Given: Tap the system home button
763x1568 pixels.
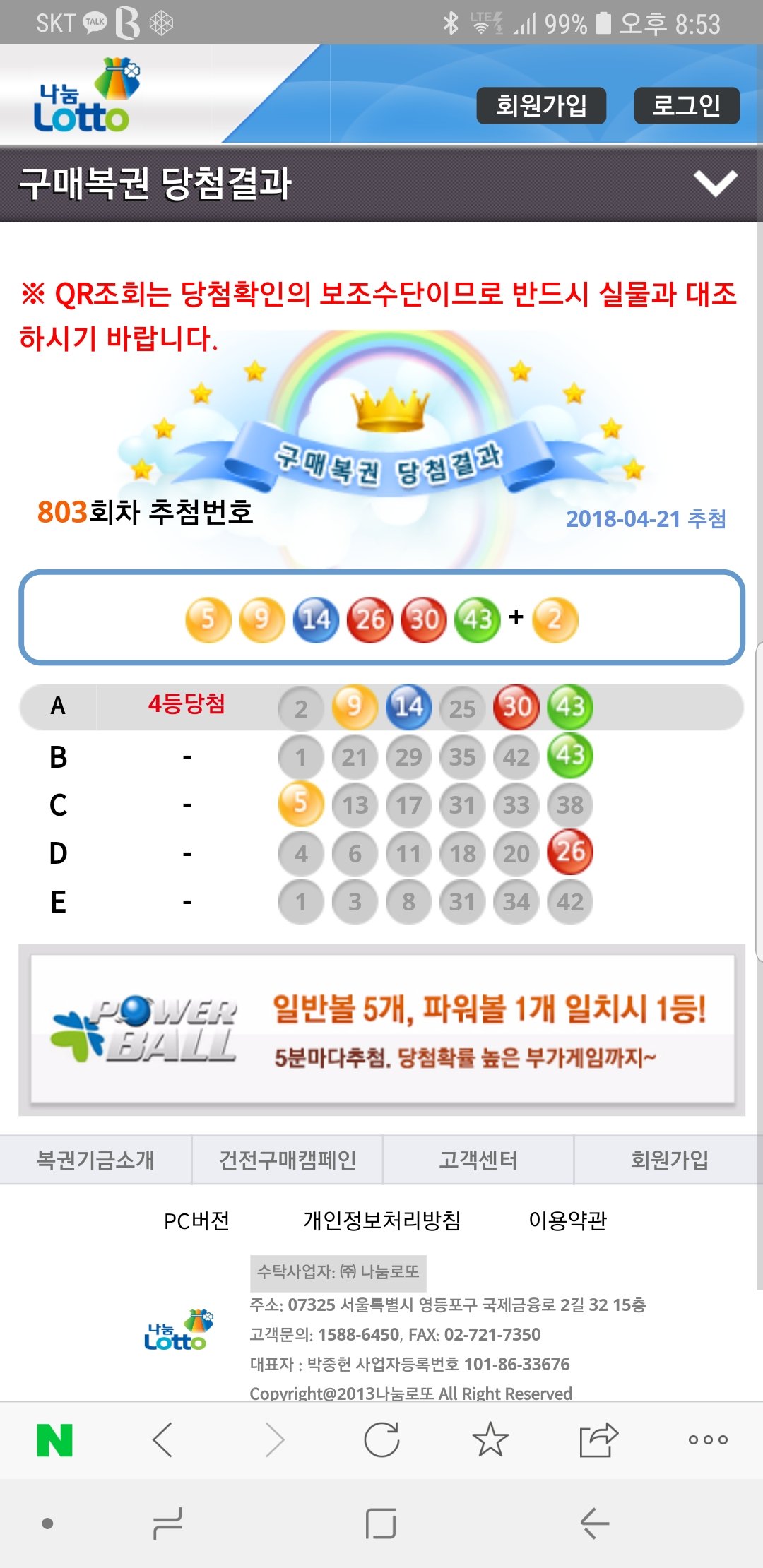Looking at the screenshot, I should click(x=381, y=1524).
